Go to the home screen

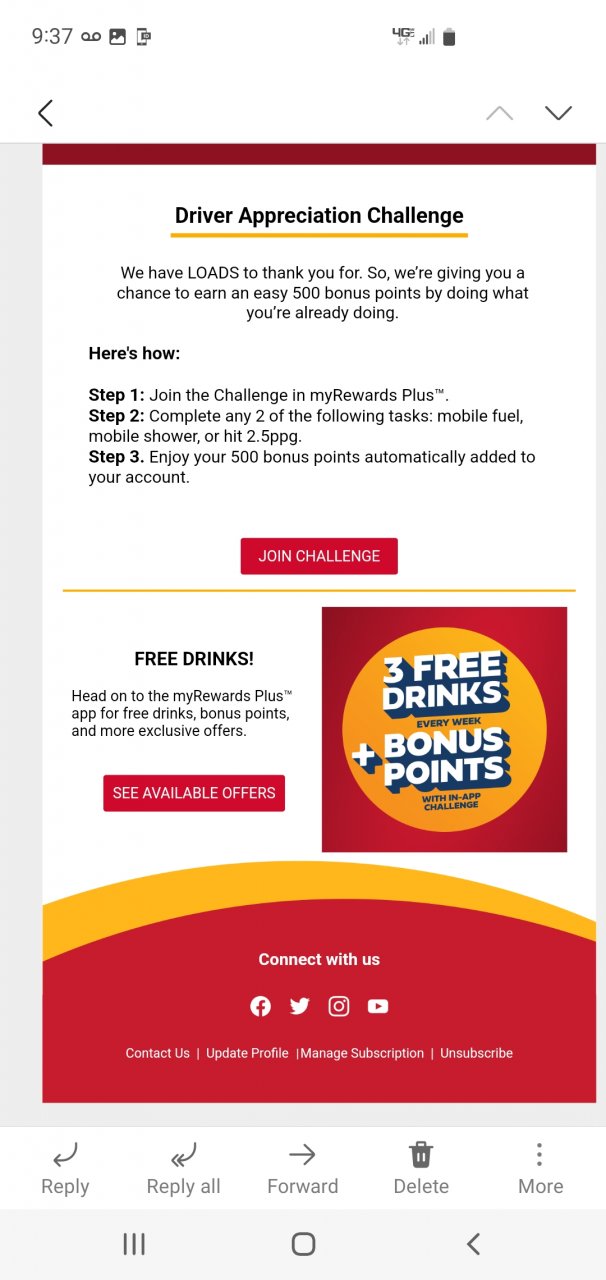click(x=303, y=1243)
